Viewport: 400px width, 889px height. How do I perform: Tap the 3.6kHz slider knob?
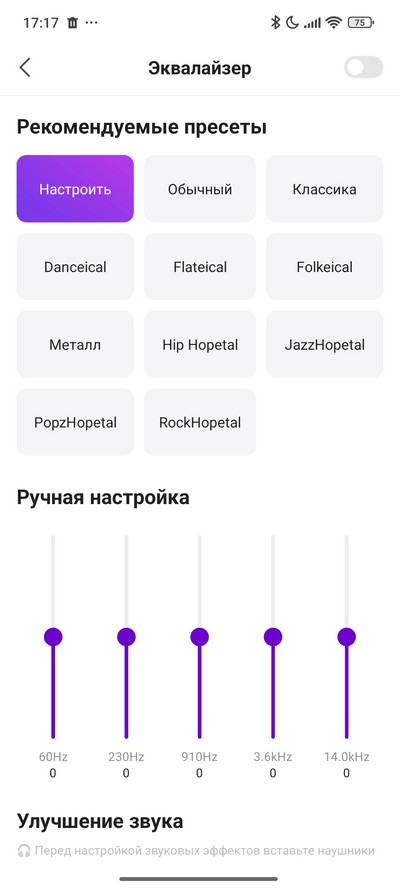pos(273,637)
